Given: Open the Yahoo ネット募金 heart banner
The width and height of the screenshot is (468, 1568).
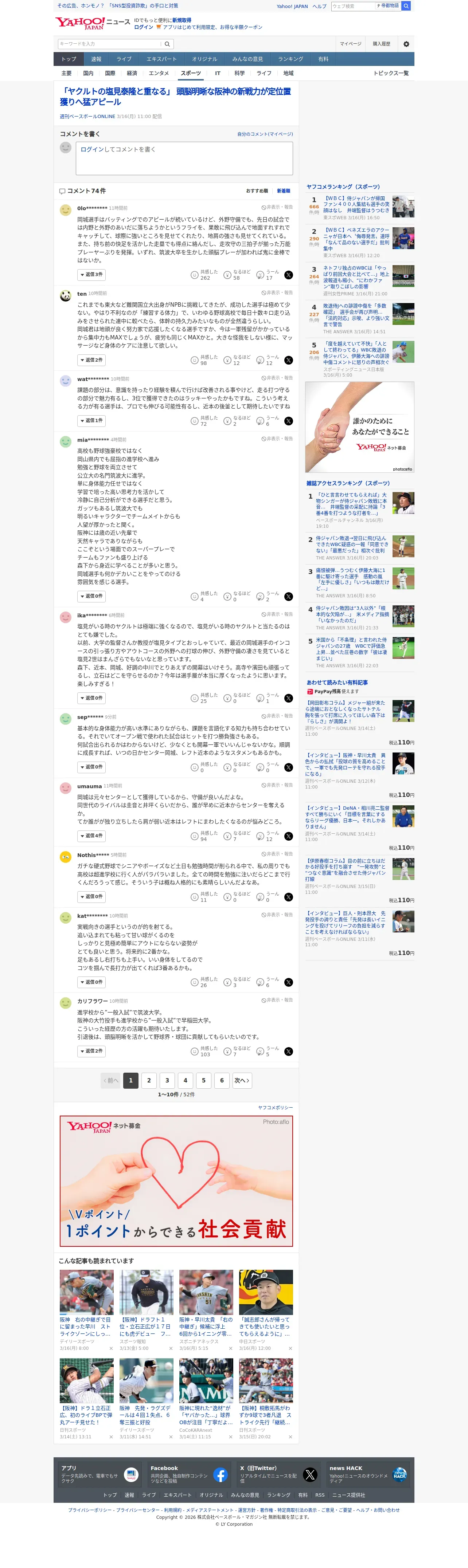Looking at the screenshot, I should pos(177,1182).
